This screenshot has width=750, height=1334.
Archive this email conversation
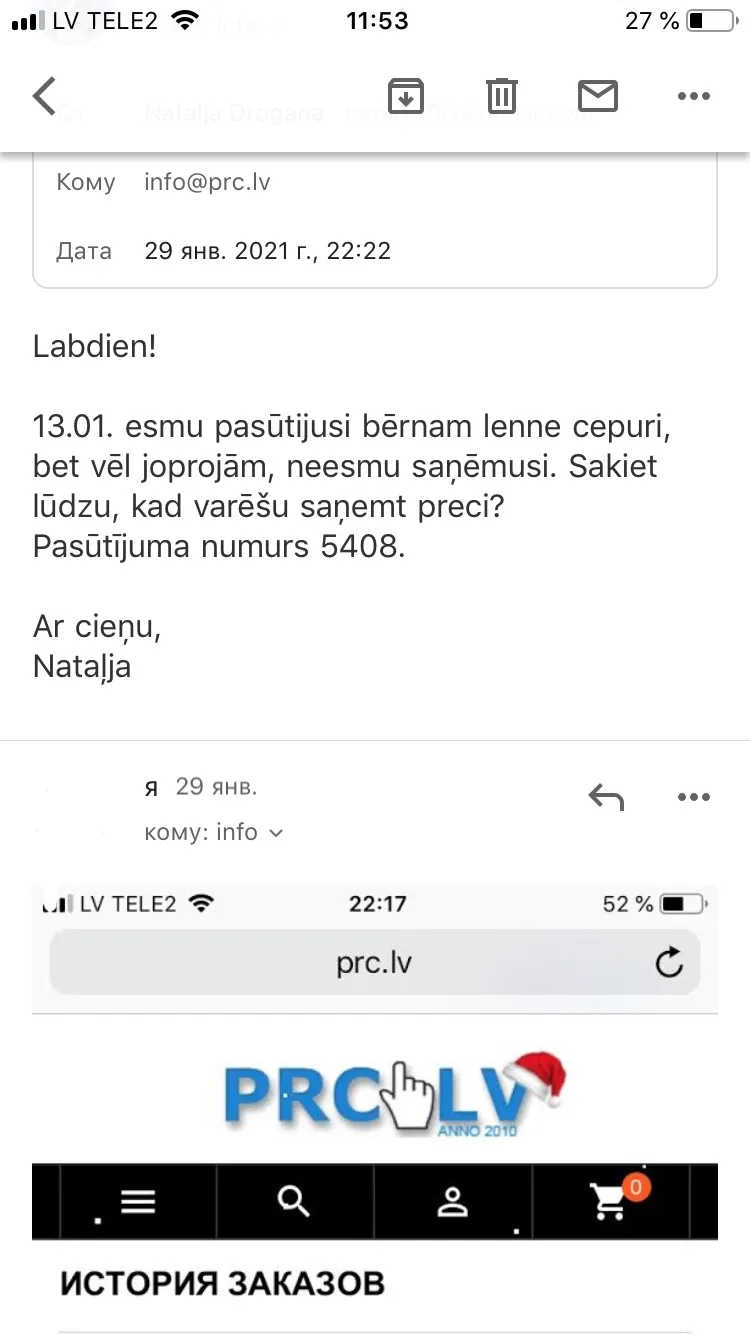[406, 96]
